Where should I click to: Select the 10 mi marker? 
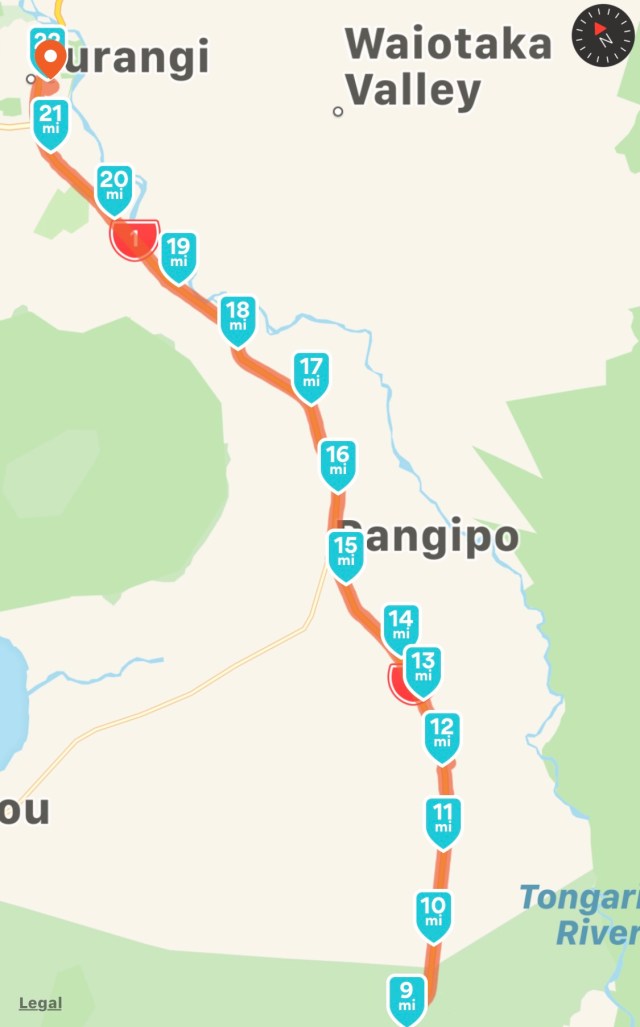[434, 912]
